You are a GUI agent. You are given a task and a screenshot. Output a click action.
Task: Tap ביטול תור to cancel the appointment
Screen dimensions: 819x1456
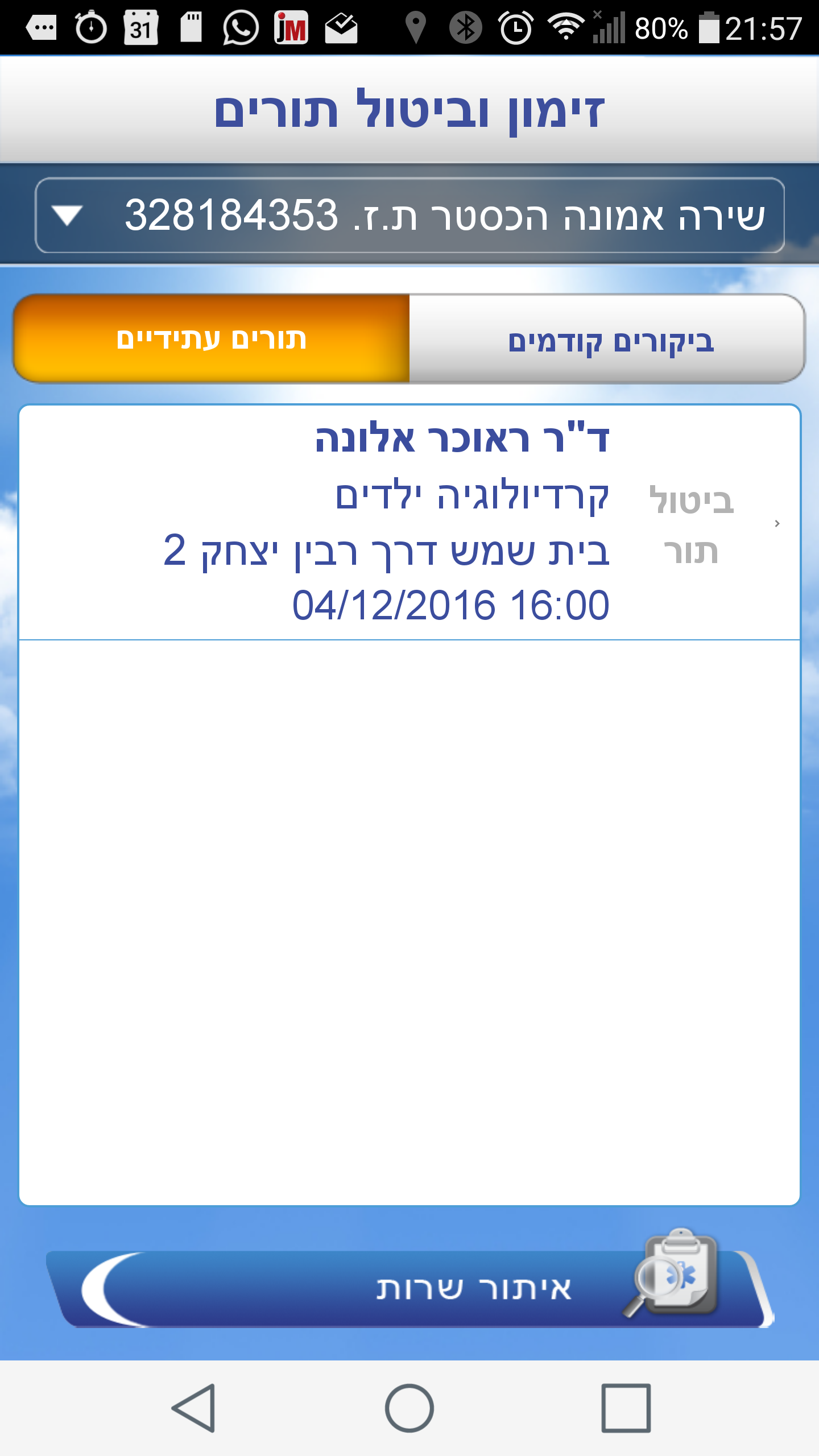coord(691,526)
